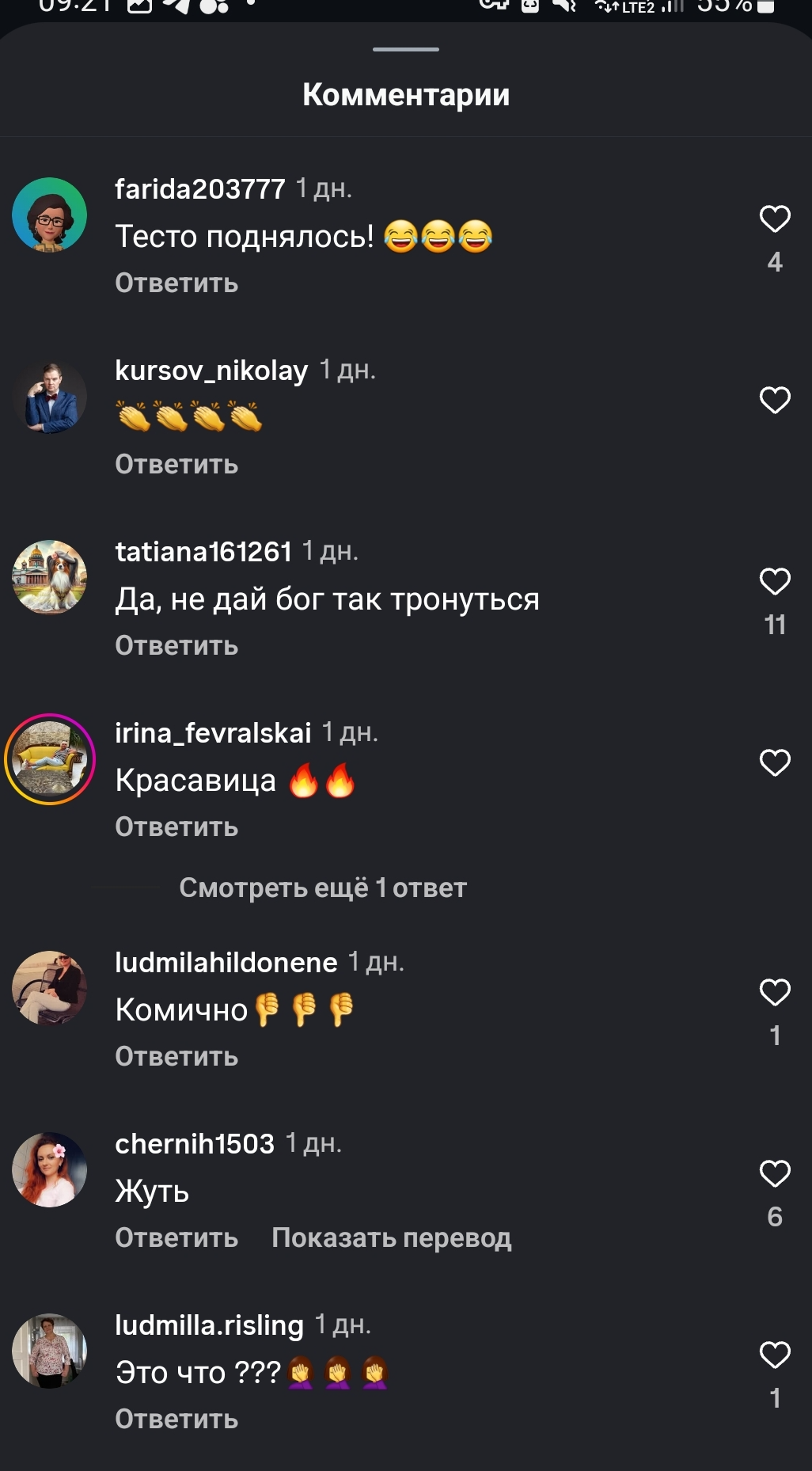Like irina_fevralskai's Красавица comment

775,763
